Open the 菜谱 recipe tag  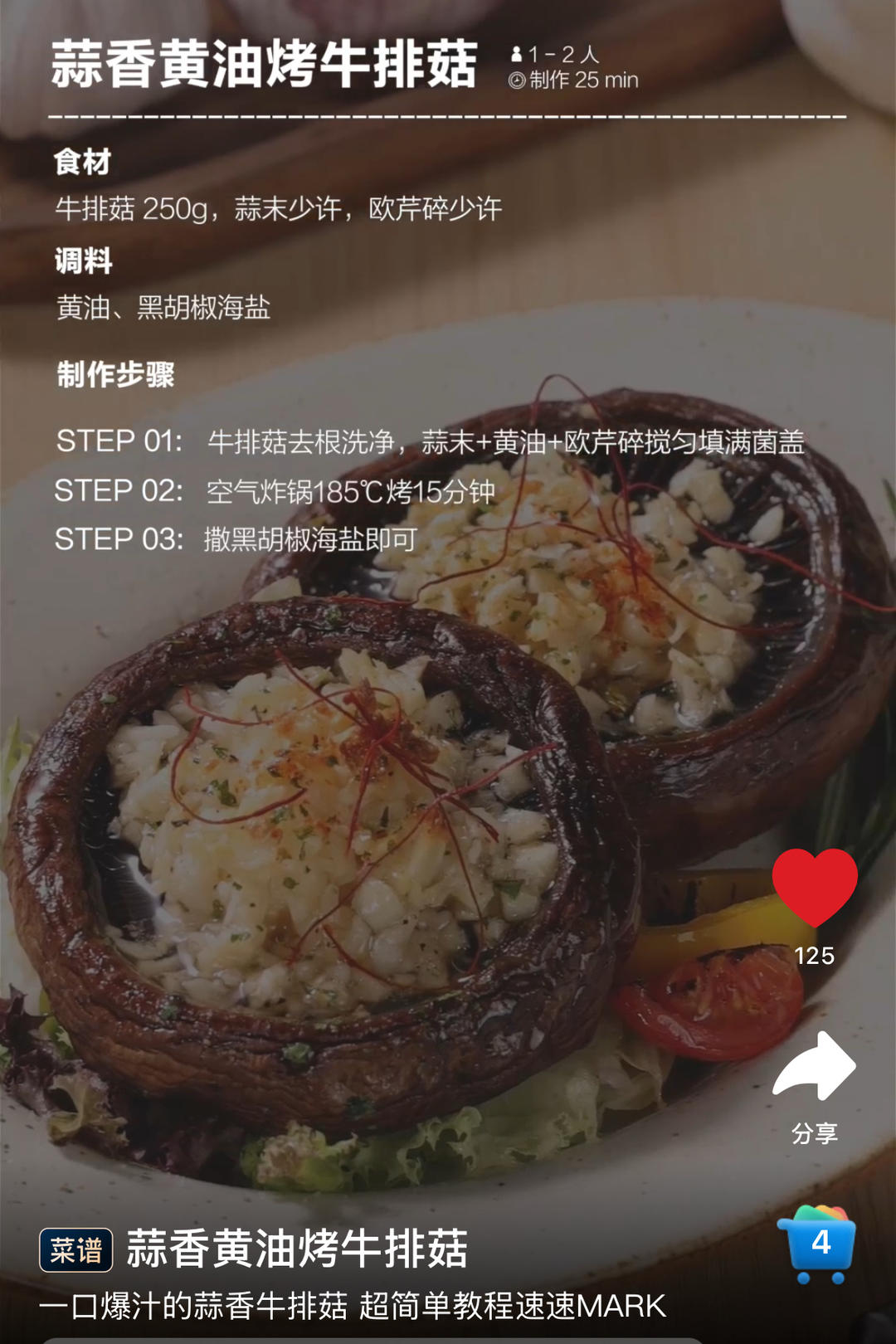(x=76, y=1249)
